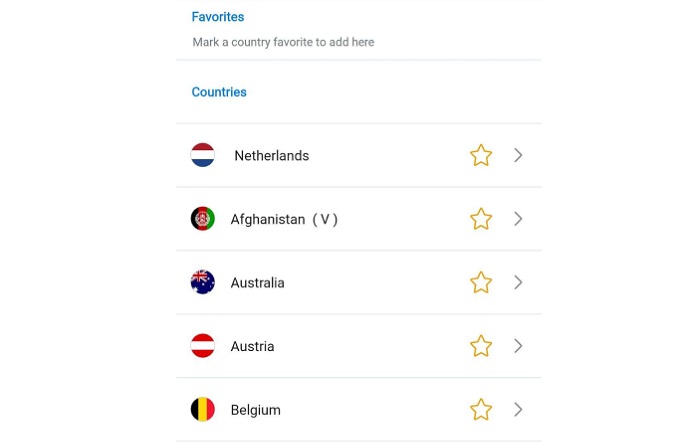Add Australia to favorites
The width and height of the screenshot is (680, 442).
(481, 283)
